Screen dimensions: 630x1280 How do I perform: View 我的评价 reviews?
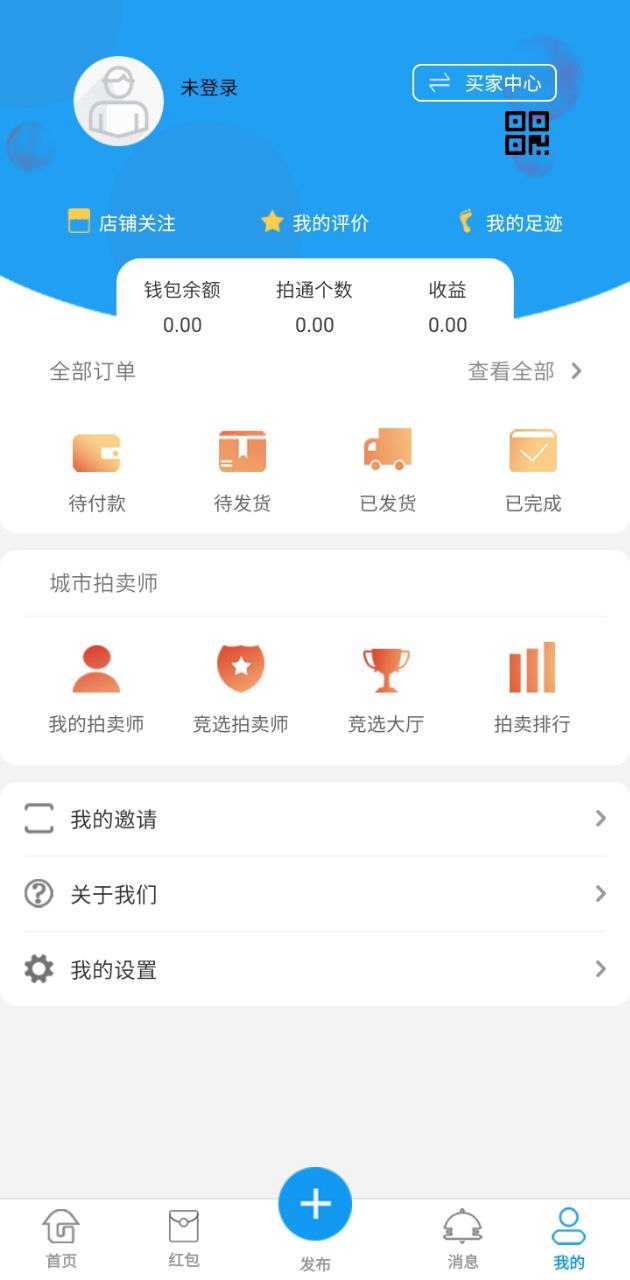coord(315,223)
